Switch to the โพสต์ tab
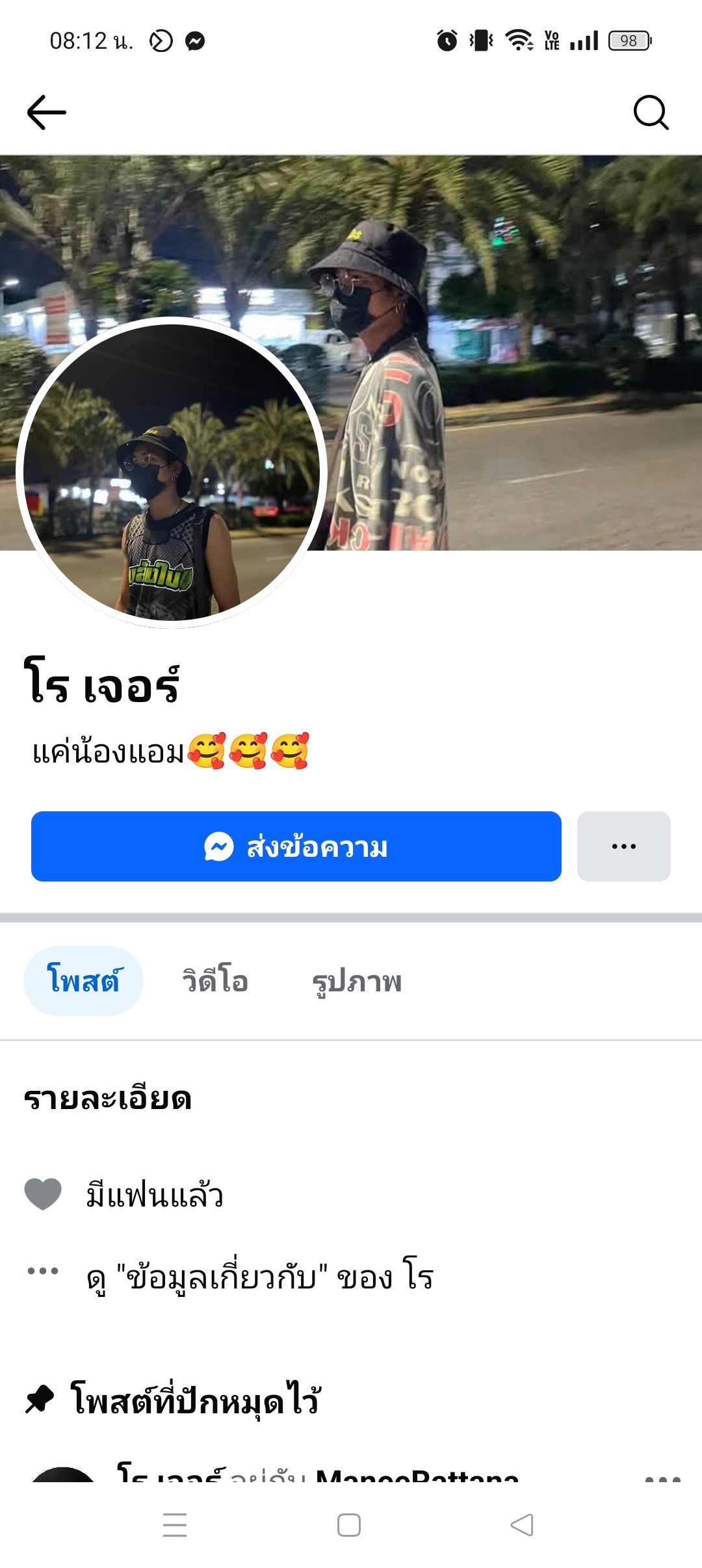The image size is (702, 1568). click(x=83, y=981)
